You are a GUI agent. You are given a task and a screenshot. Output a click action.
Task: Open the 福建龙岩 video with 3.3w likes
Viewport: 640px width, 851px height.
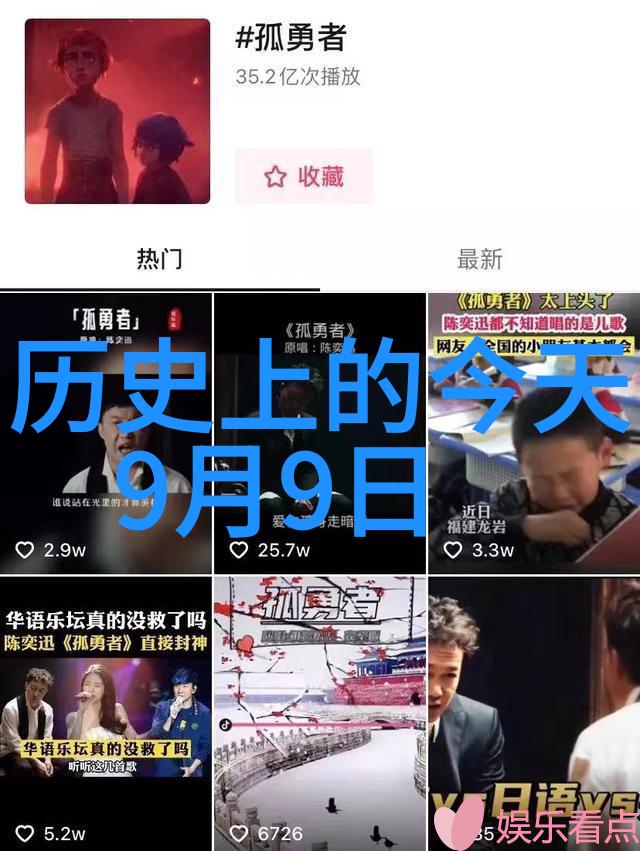pos(533,432)
